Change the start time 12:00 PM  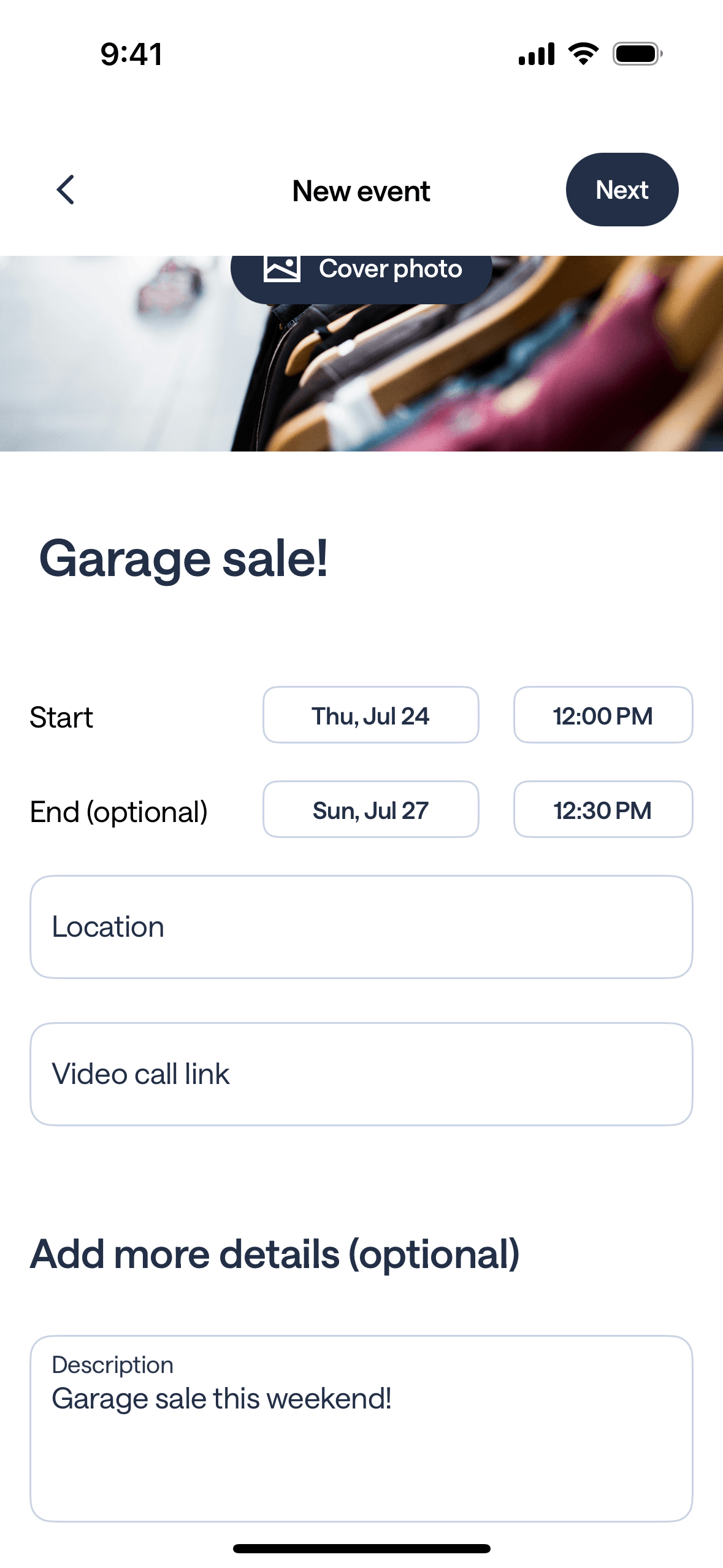pos(602,715)
